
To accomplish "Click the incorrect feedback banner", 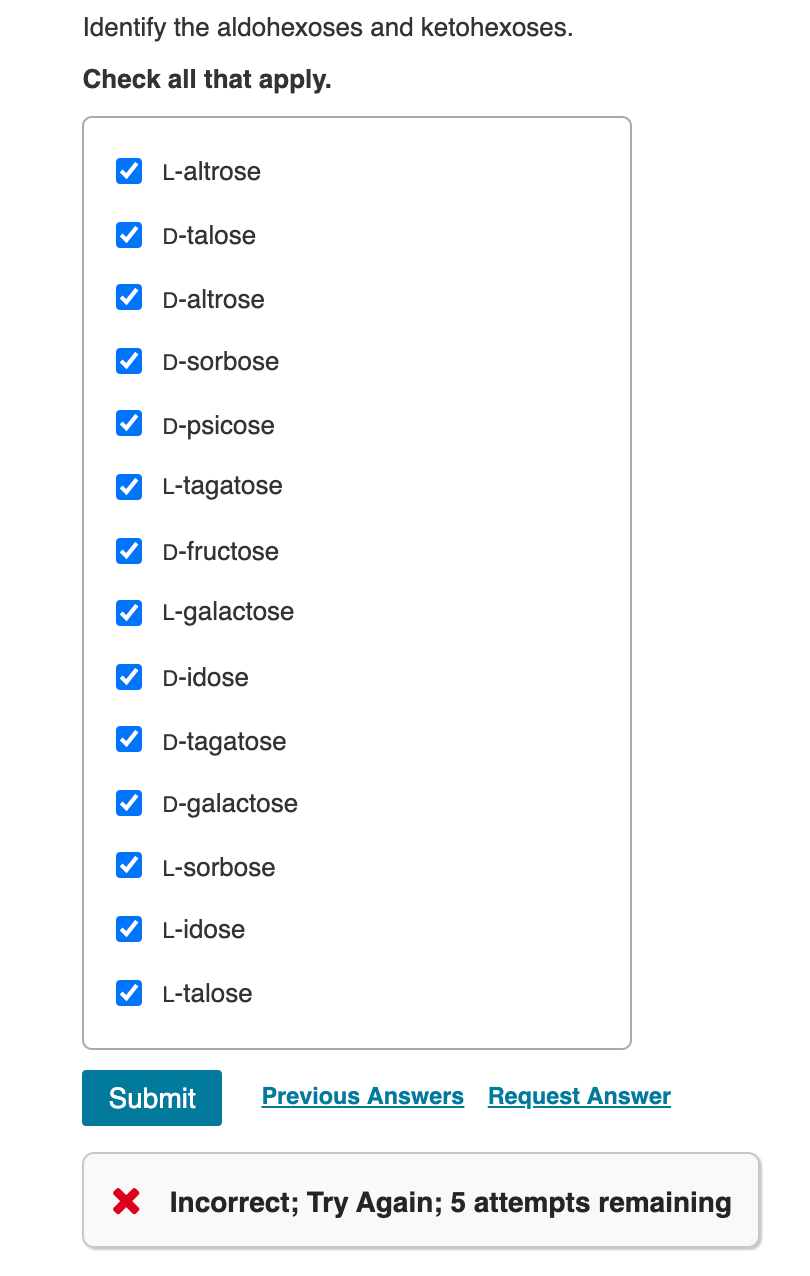I will click(420, 1200).
